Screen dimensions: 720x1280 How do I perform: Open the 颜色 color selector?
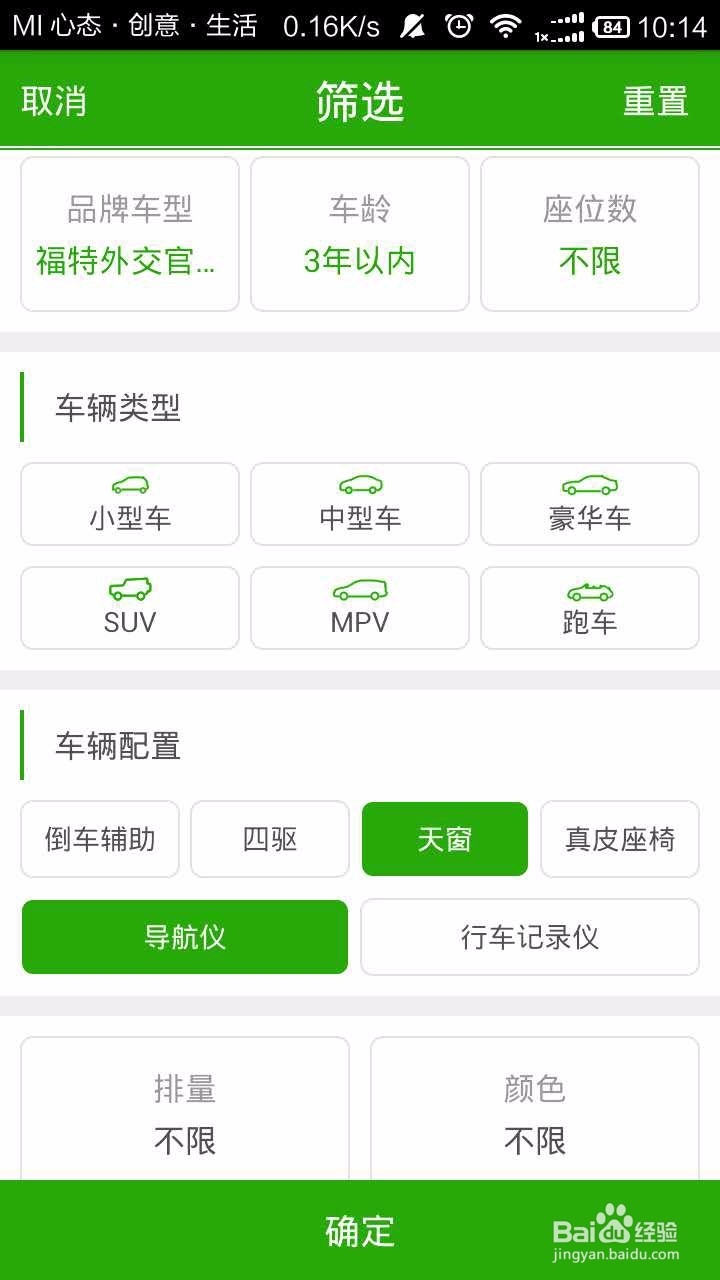click(533, 1110)
